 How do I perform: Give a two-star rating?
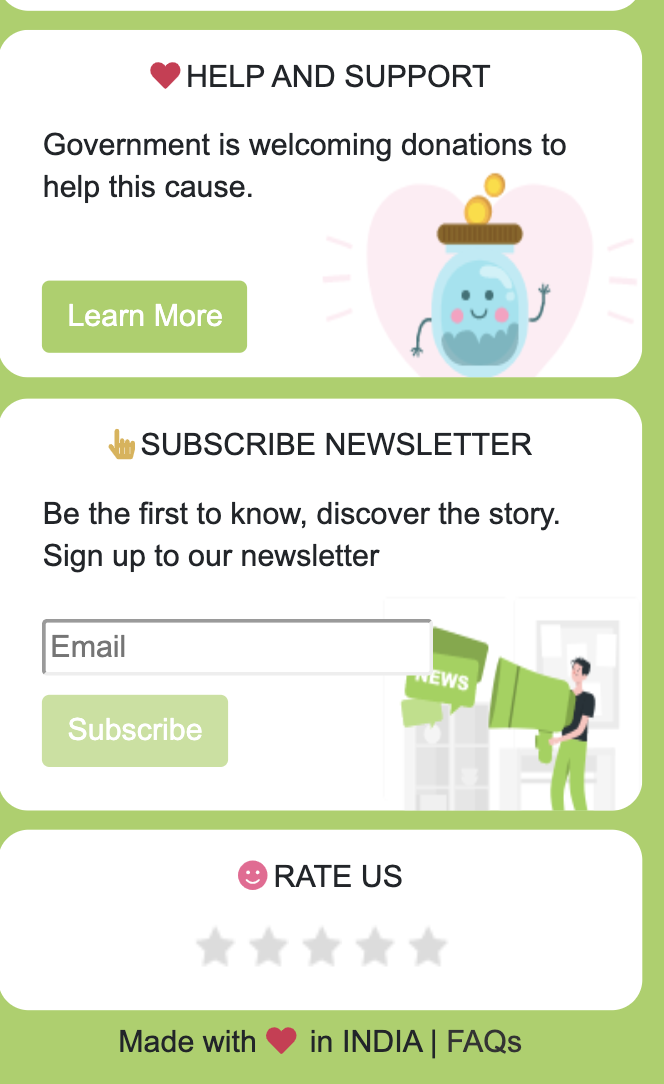[x=268, y=947]
